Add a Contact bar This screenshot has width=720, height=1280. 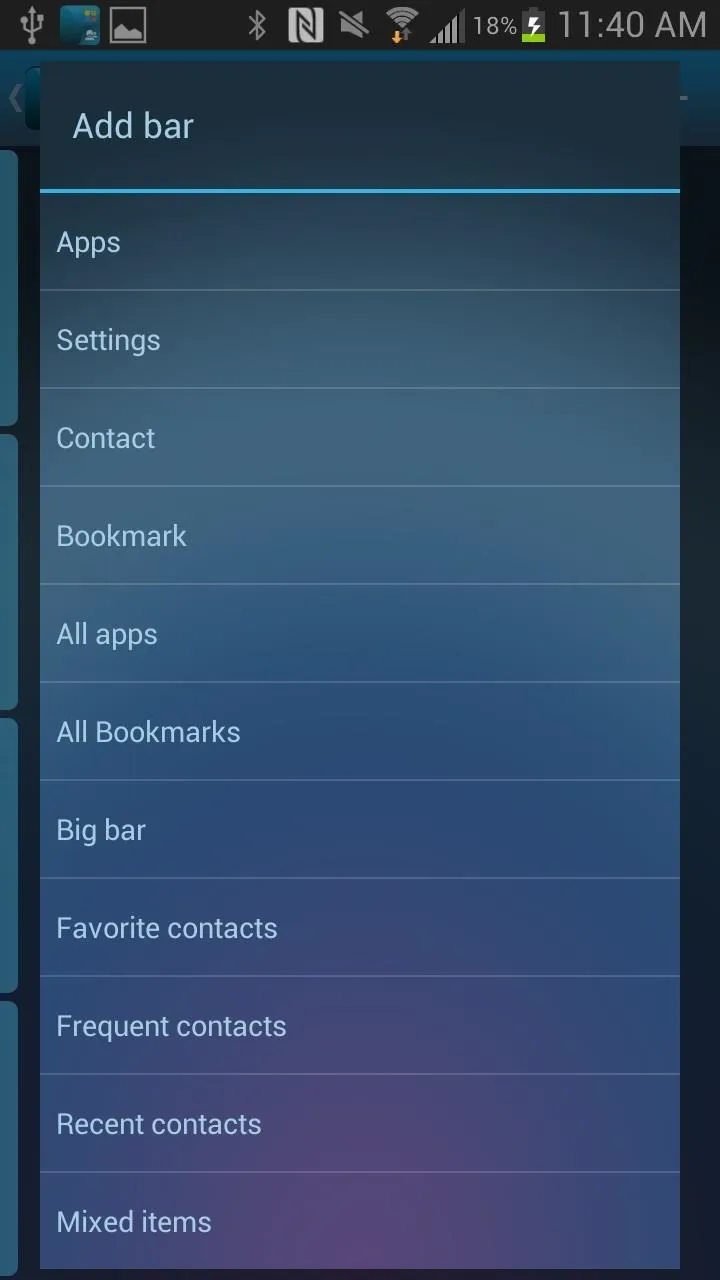(360, 438)
